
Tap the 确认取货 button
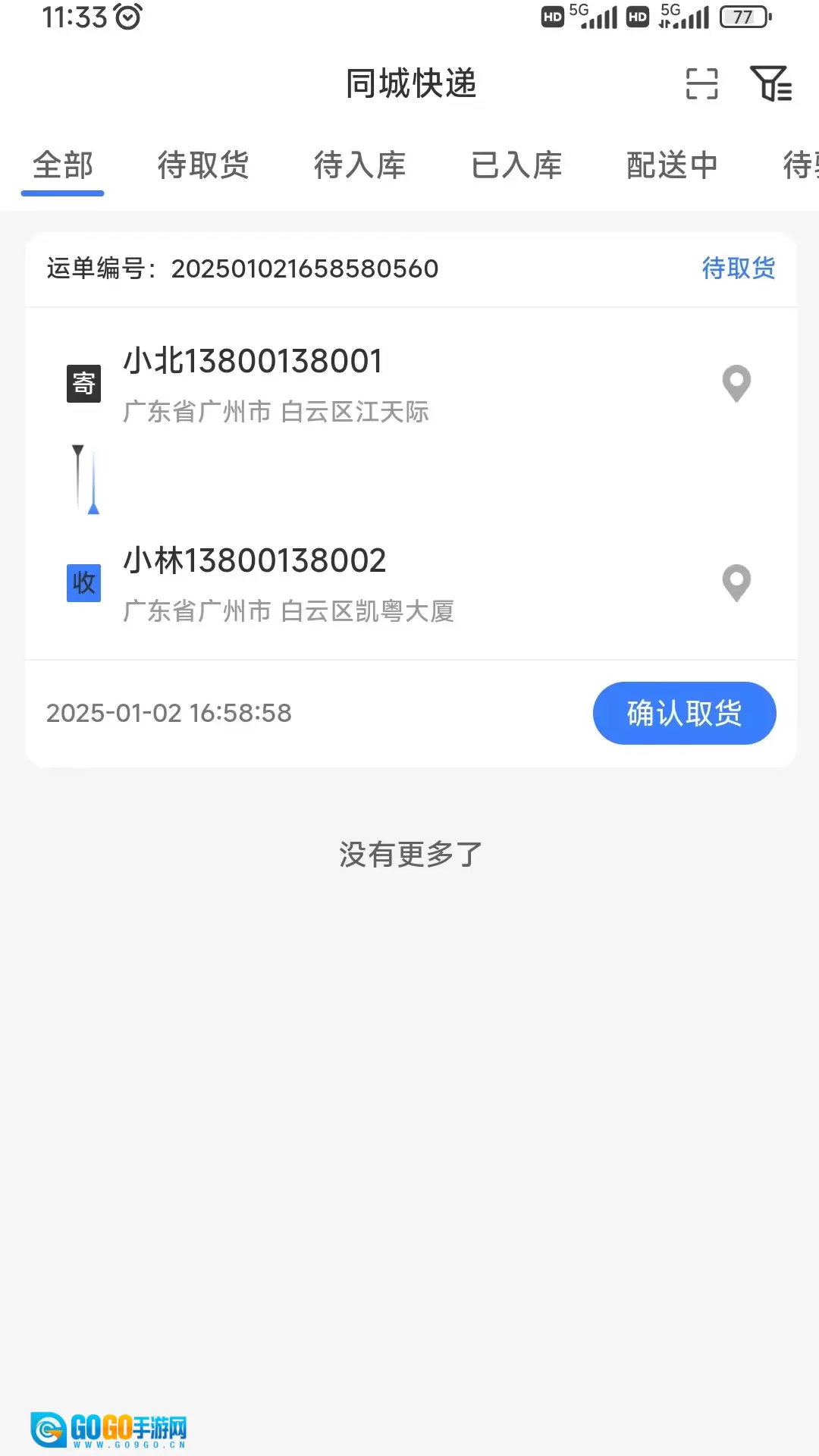click(684, 713)
